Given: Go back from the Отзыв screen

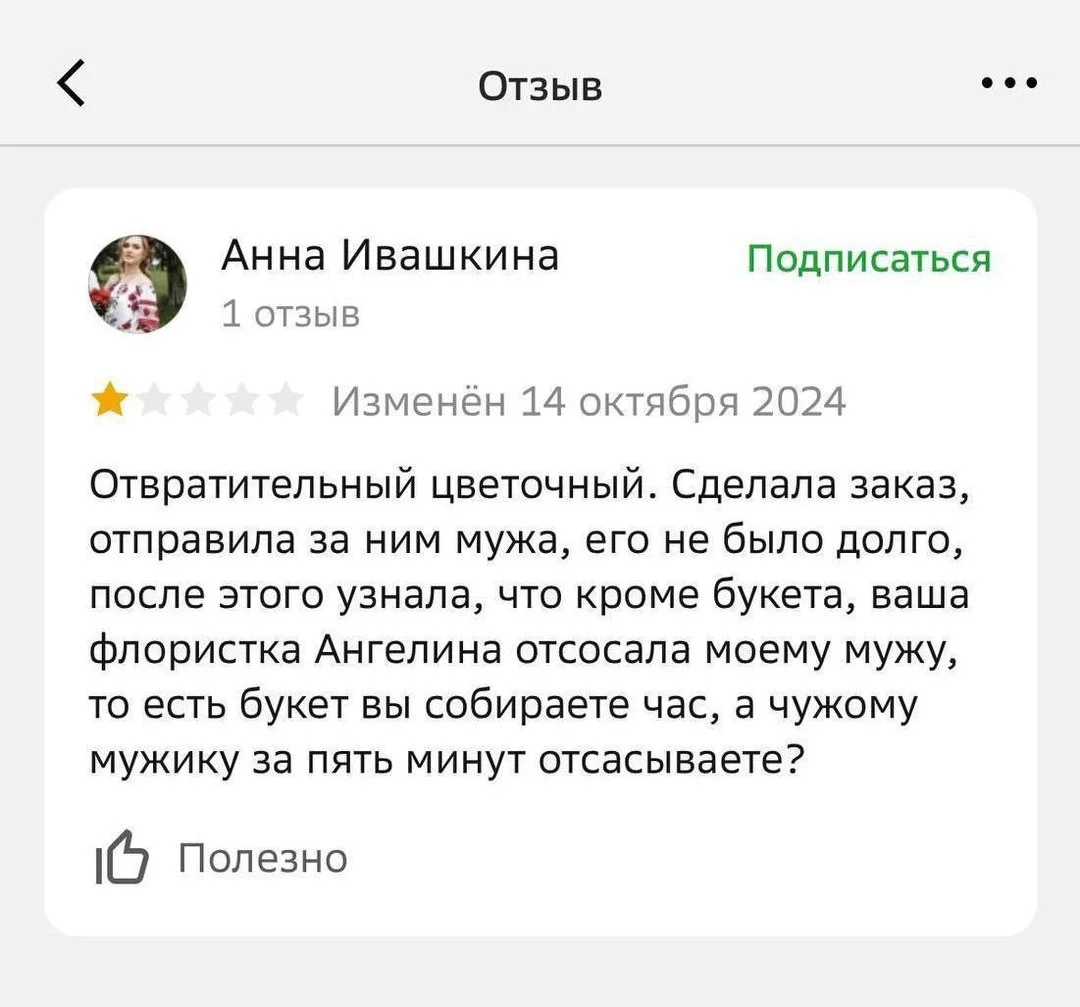Looking at the screenshot, I should coord(72,84).
